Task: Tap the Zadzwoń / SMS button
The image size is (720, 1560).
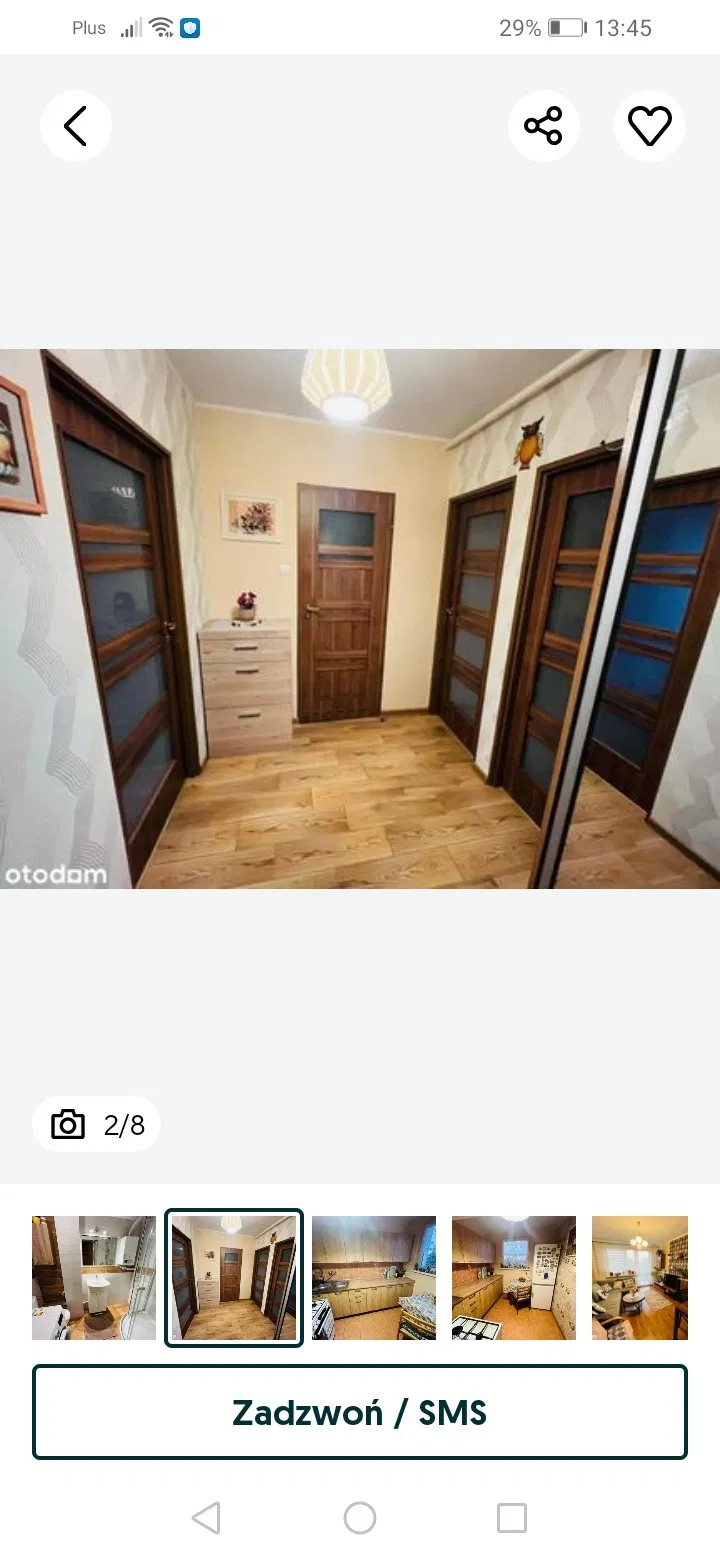Action: click(360, 1412)
